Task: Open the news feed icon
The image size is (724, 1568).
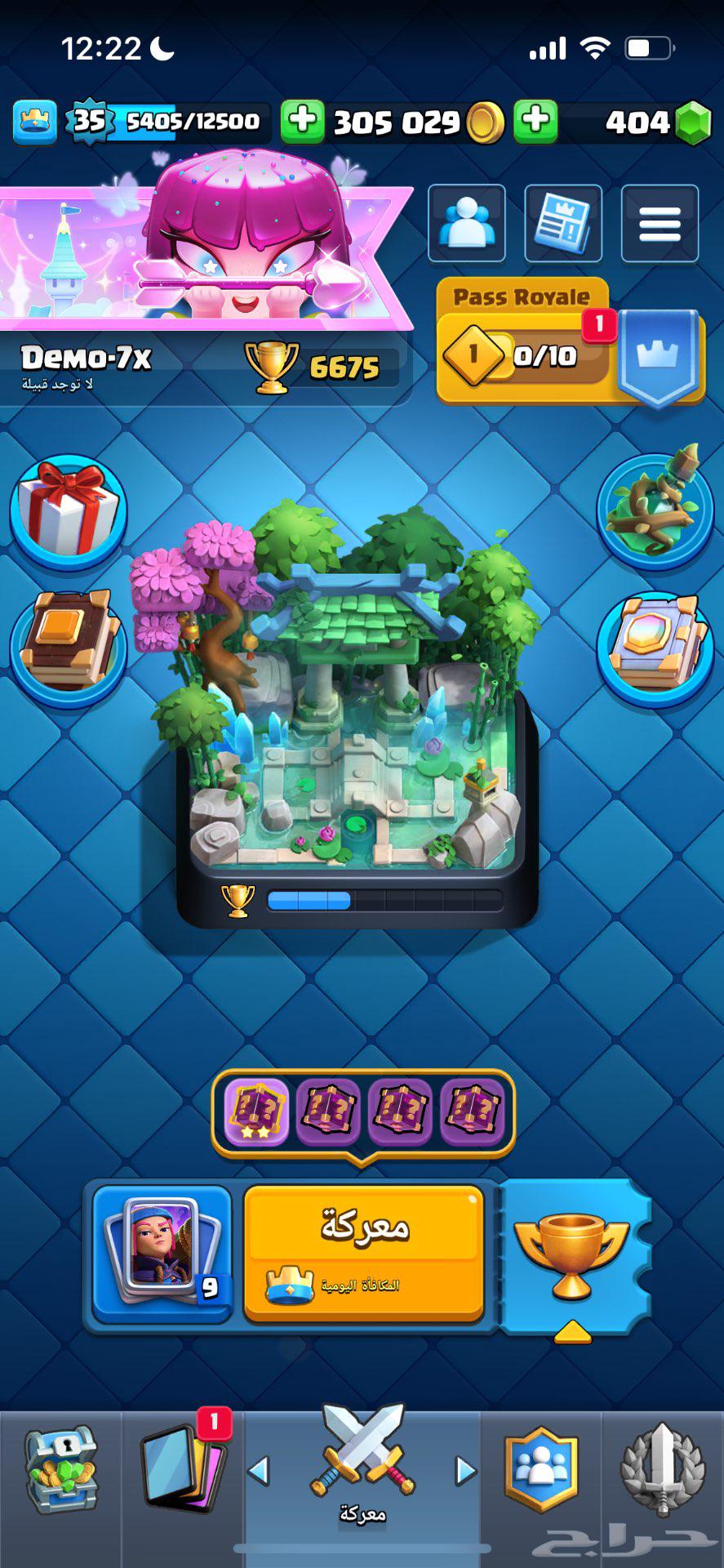Action: coord(563,223)
